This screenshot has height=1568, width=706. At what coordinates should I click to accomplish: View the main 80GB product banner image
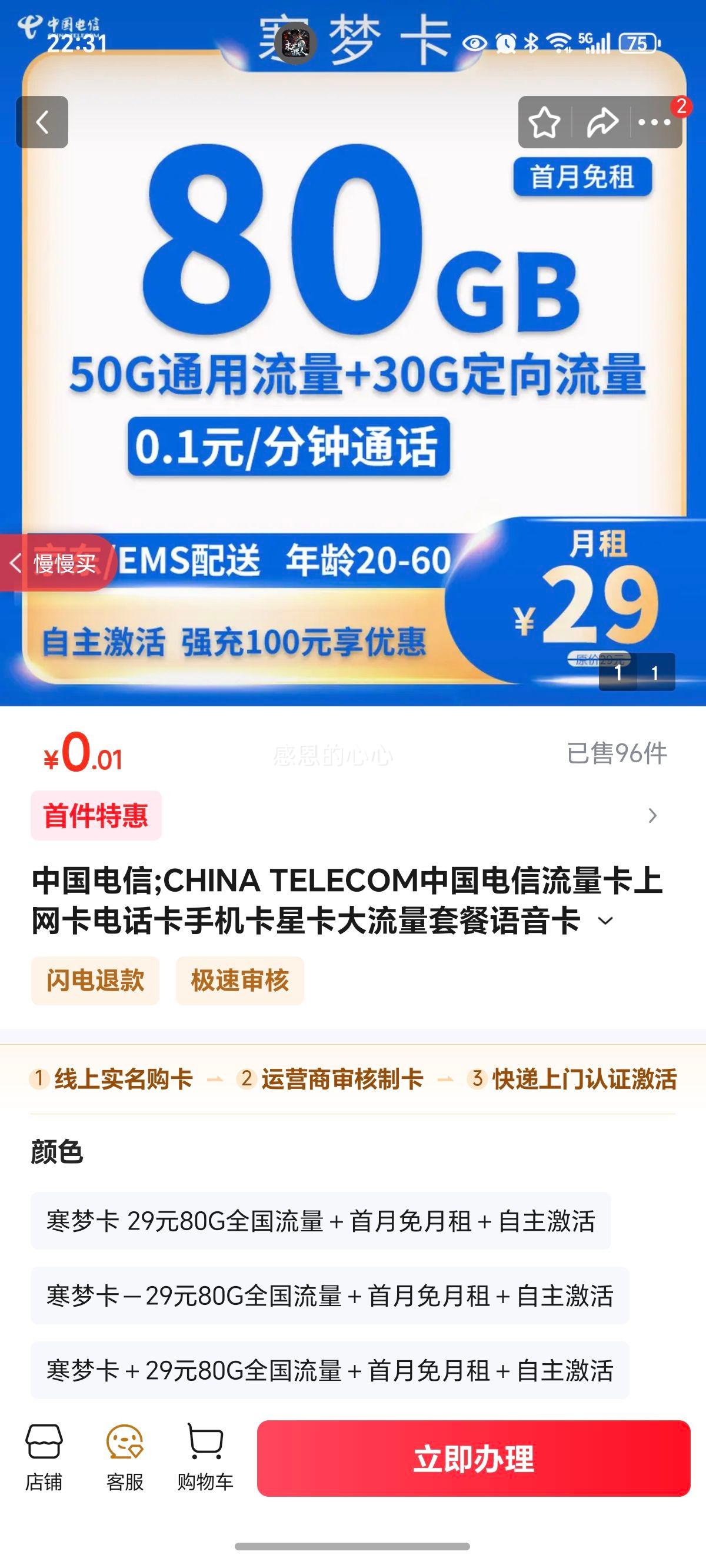pos(353,377)
